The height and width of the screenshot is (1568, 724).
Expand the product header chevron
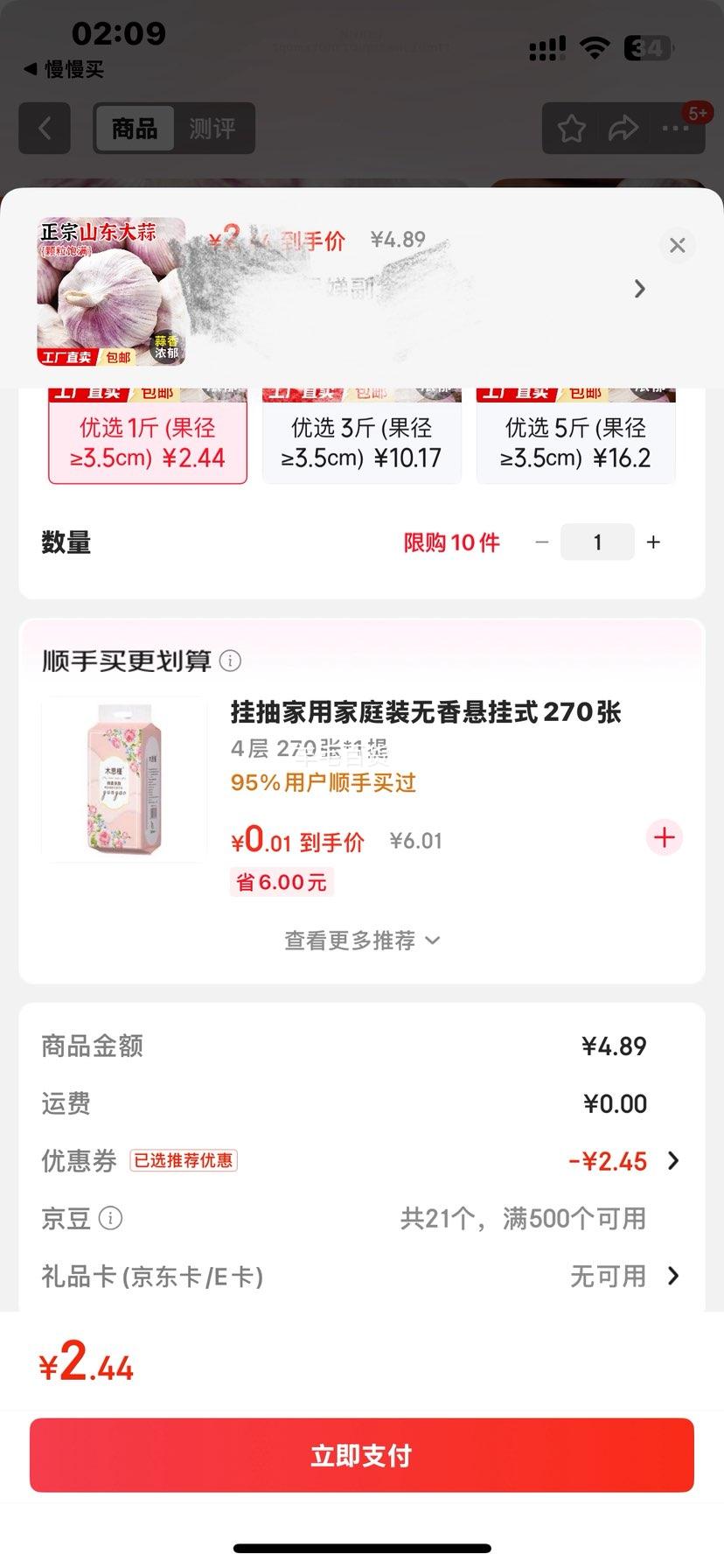(640, 289)
